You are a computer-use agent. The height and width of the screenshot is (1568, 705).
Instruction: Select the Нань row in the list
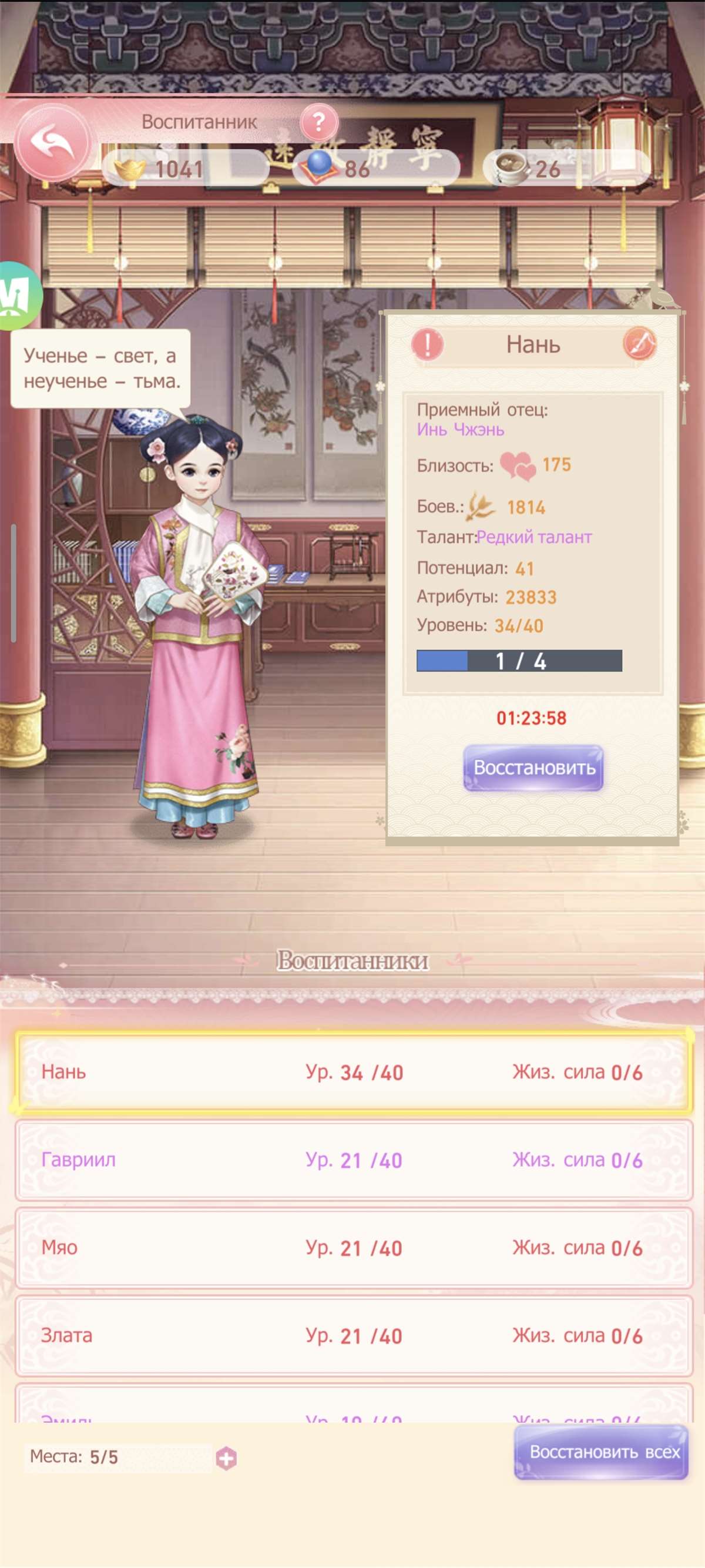click(353, 1072)
